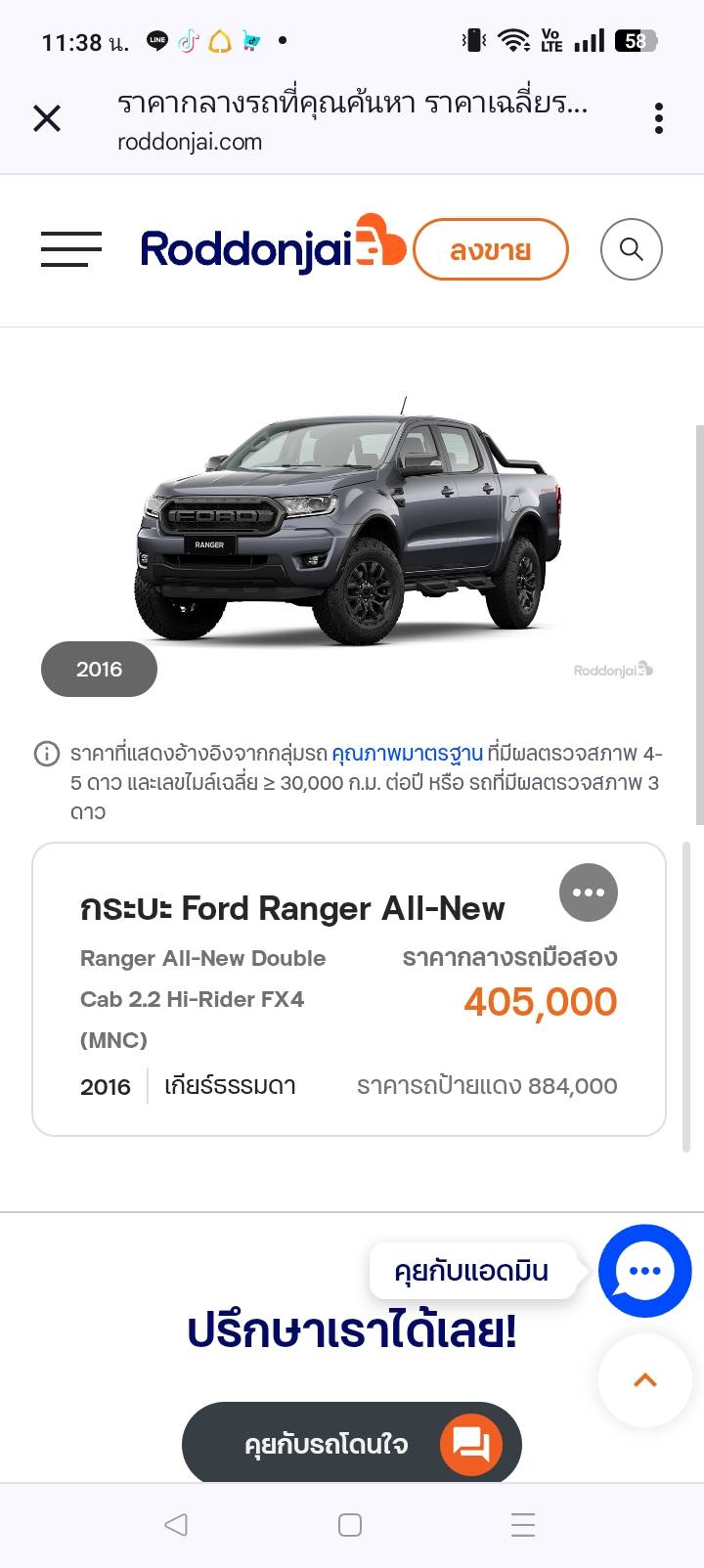704x1568 pixels.
Task: Open the Roddonjai hamburger menu
Action: 71,249
